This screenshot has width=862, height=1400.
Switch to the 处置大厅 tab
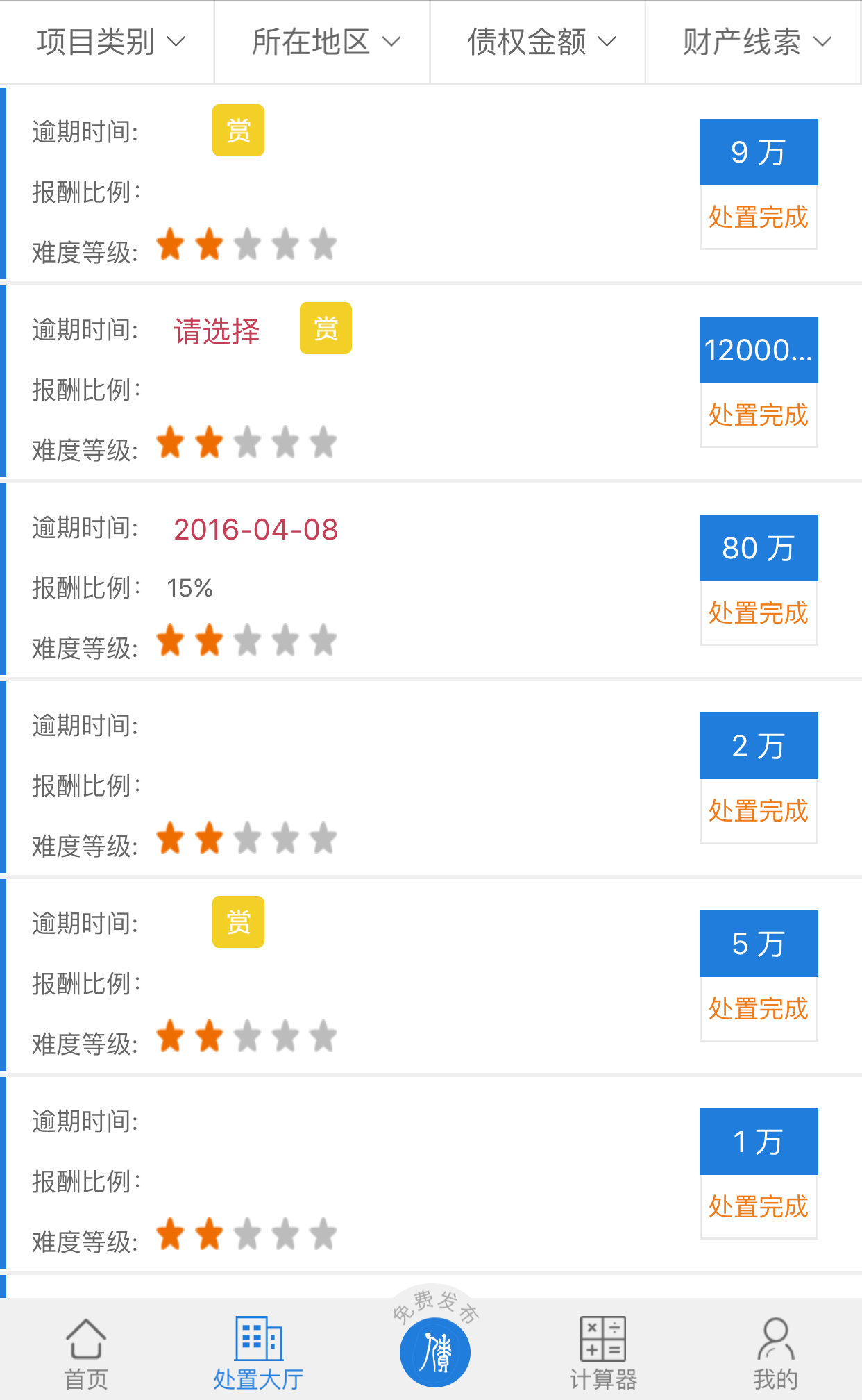(x=258, y=1353)
